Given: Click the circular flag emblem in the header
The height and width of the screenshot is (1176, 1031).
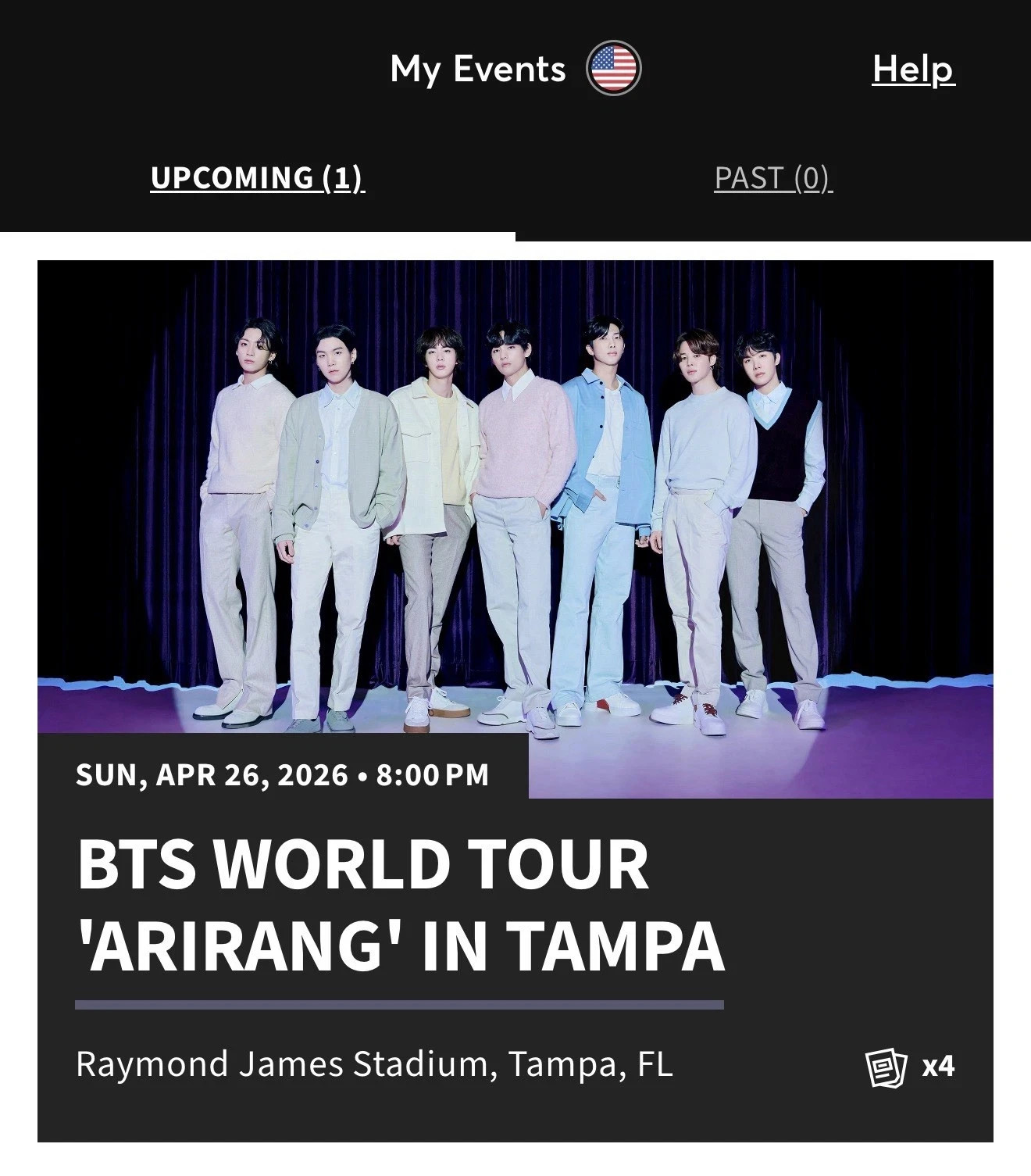Looking at the screenshot, I should [x=614, y=70].
